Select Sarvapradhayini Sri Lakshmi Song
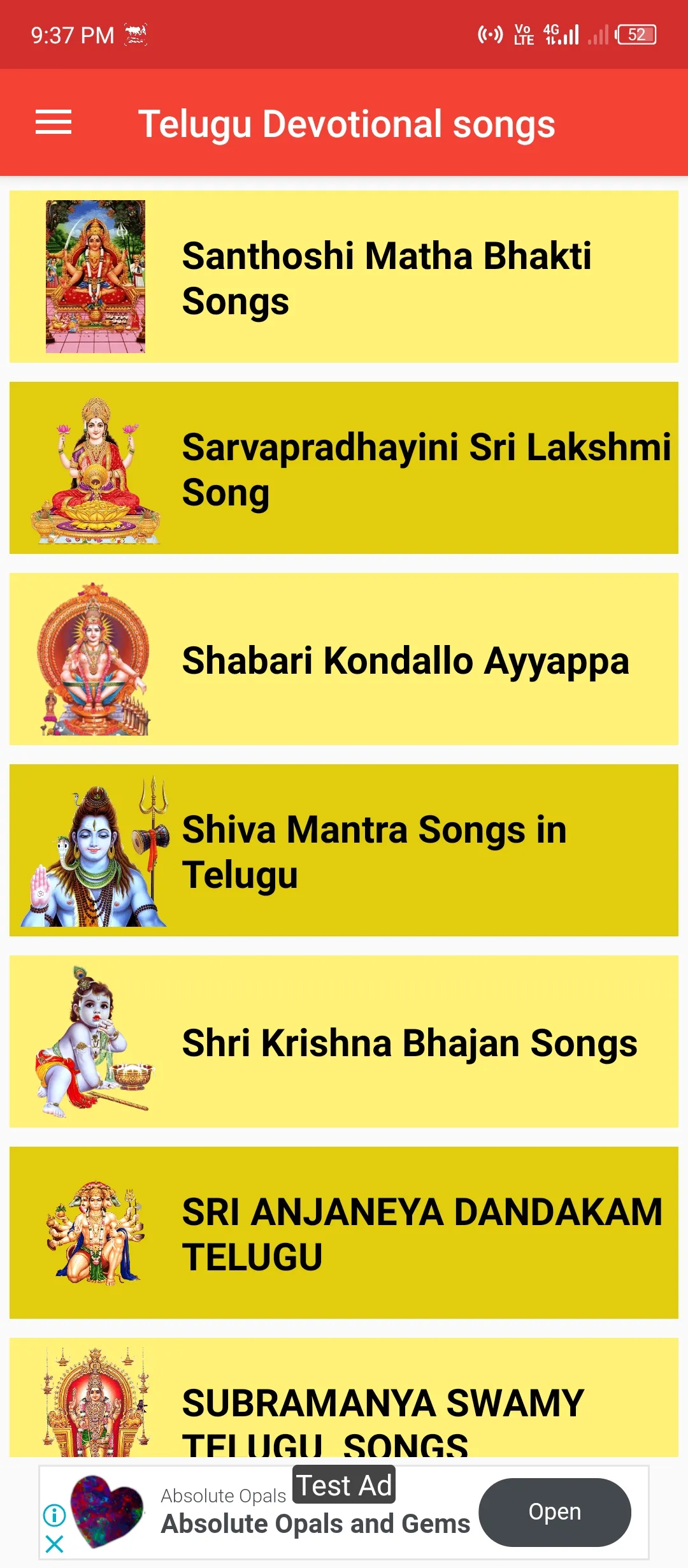 [344, 468]
